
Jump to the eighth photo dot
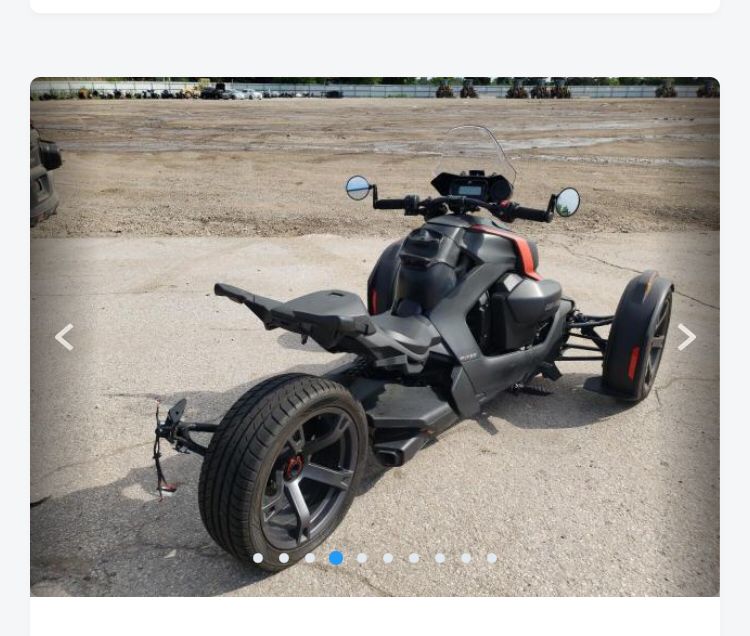point(440,558)
